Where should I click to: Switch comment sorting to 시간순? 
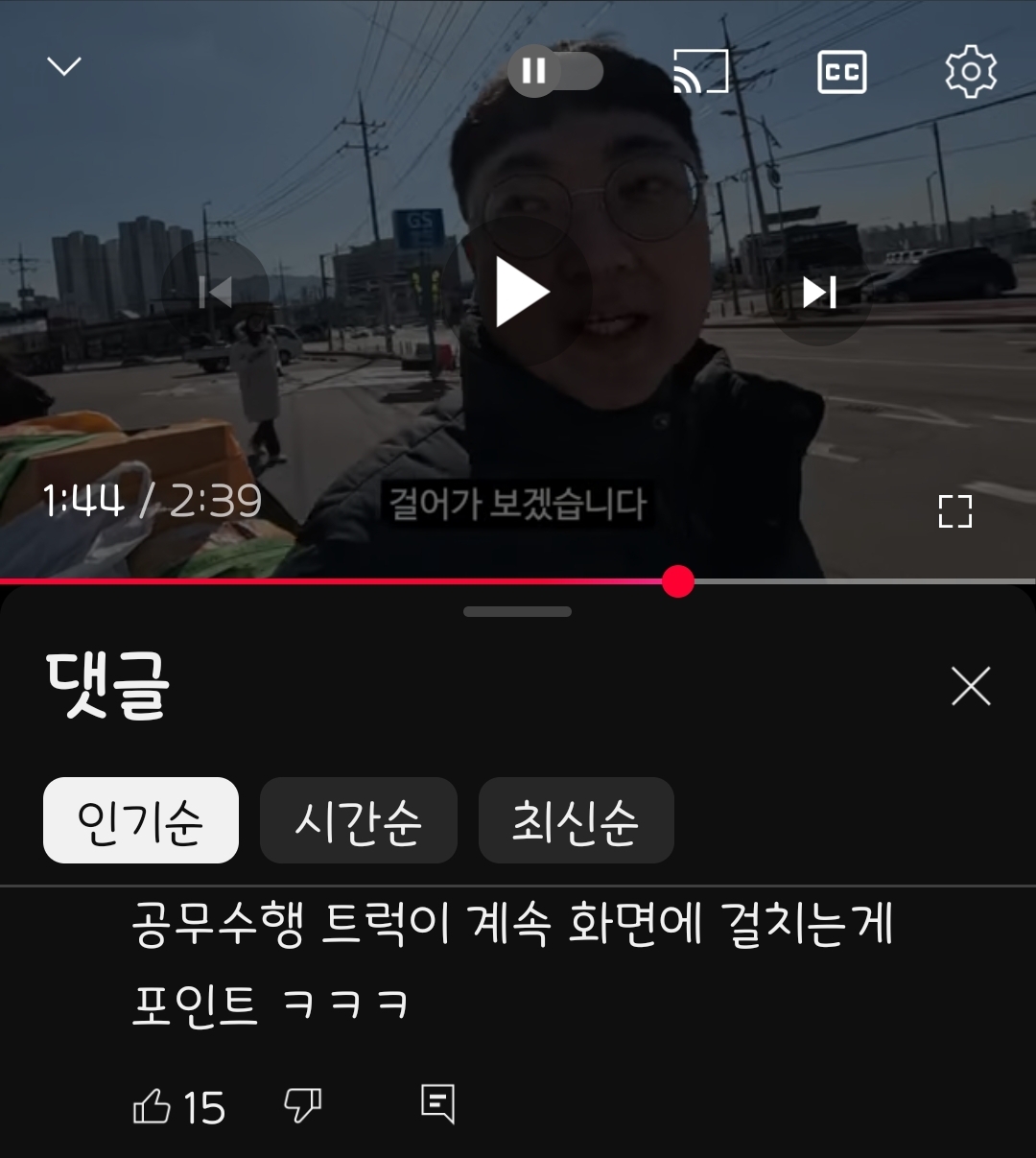(x=358, y=821)
